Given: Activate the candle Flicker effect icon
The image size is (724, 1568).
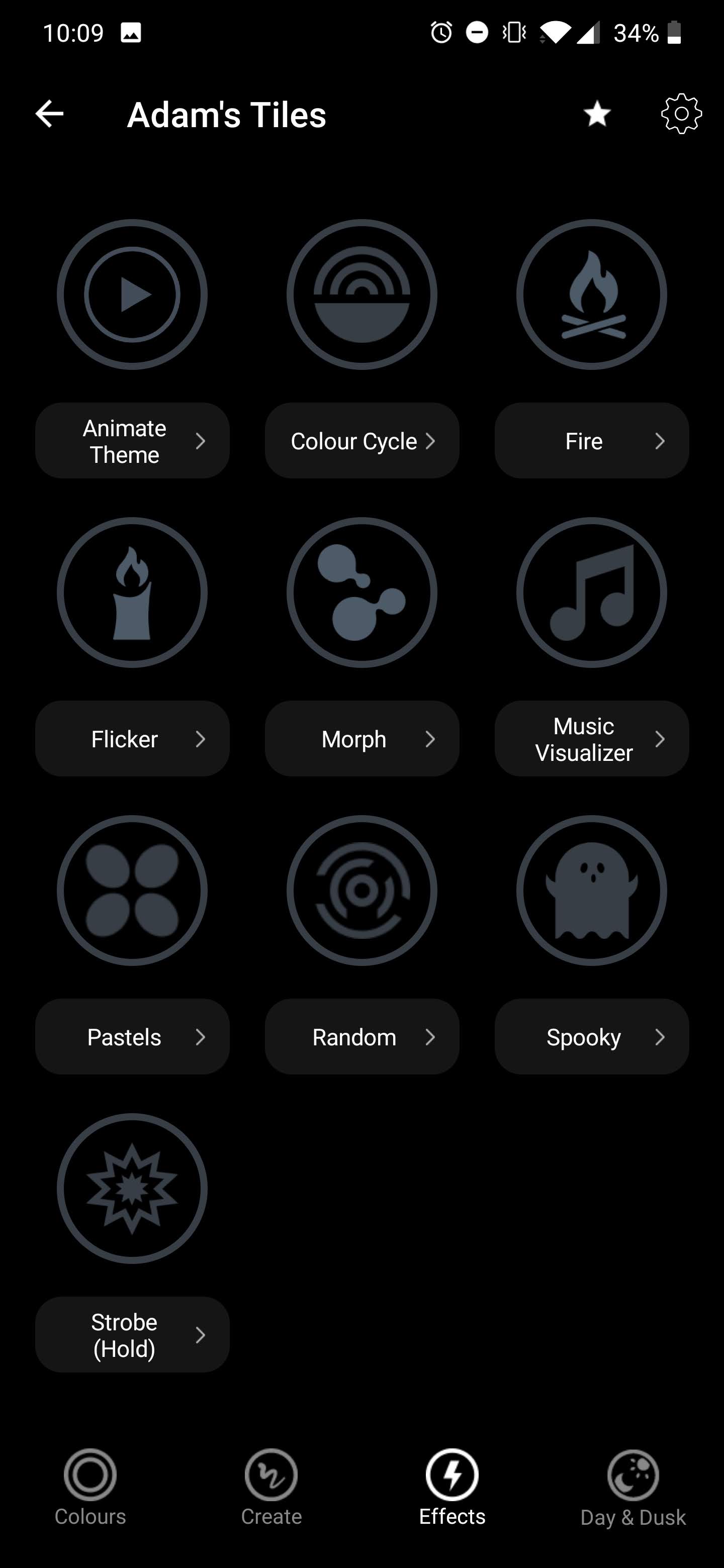Looking at the screenshot, I should click(x=132, y=592).
